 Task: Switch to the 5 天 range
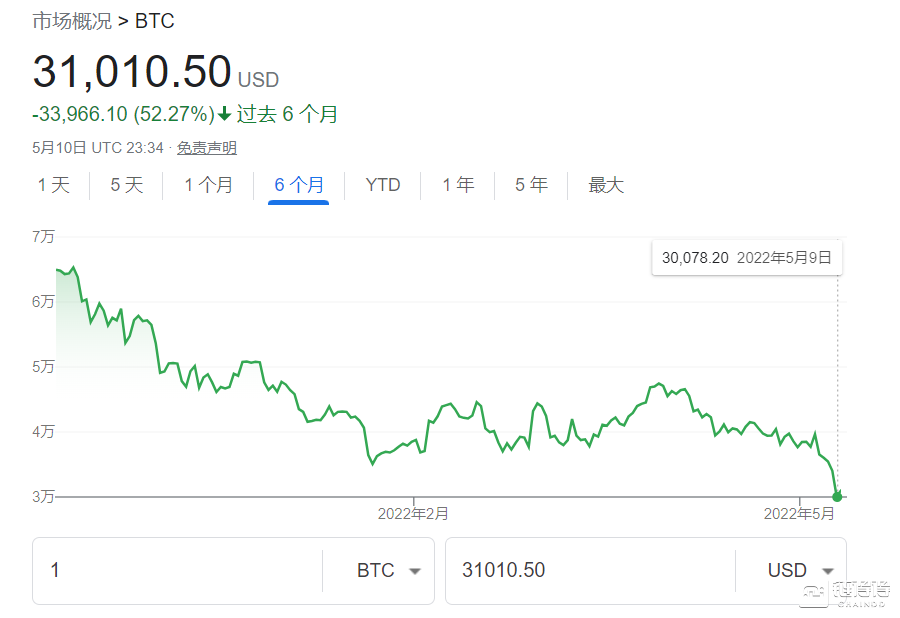pos(127,185)
